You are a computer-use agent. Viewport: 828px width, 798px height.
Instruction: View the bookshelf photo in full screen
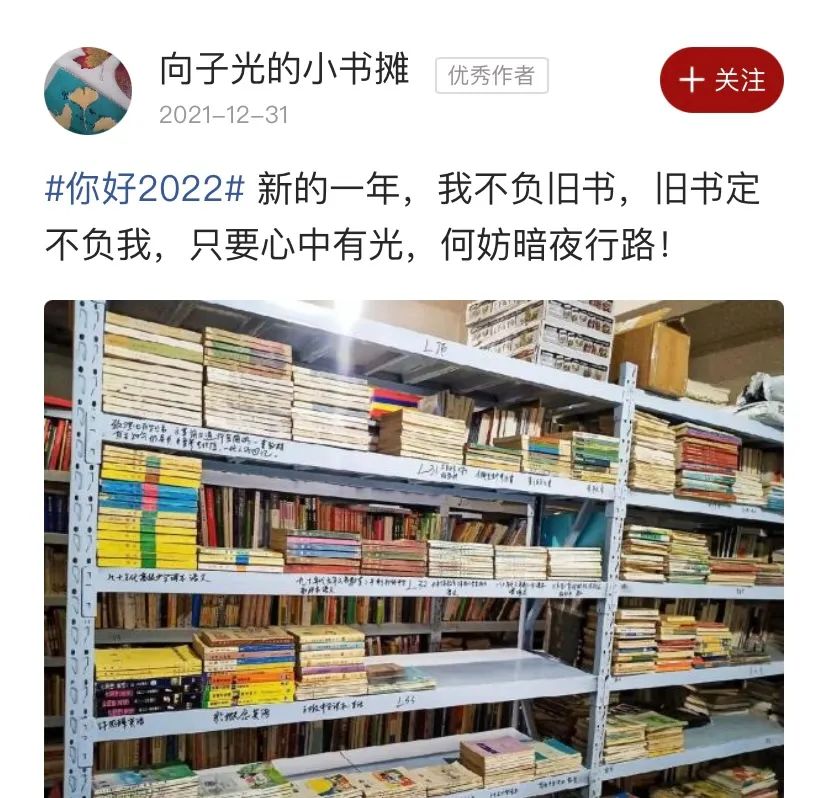[x=414, y=548]
